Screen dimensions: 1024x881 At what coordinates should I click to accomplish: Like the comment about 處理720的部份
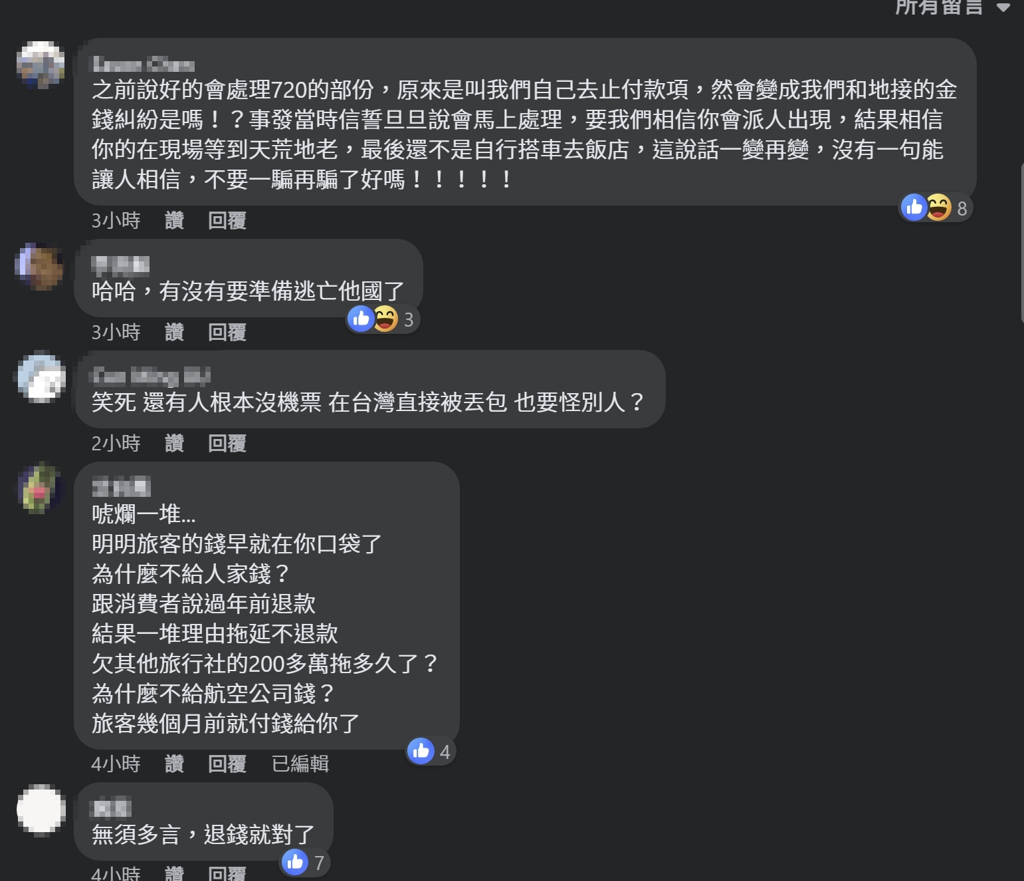[x=174, y=220]
